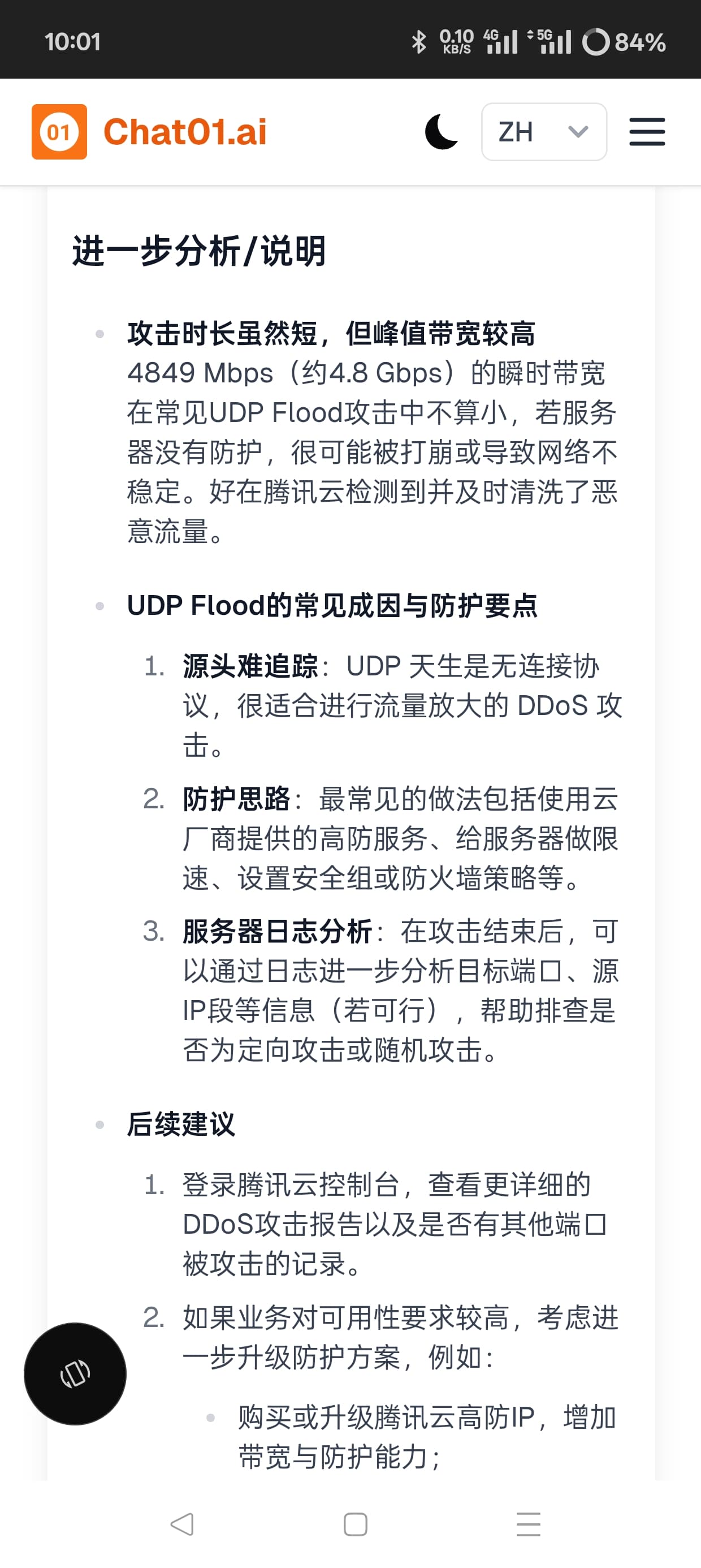Open the hamburger menu
This screenshot has height=1568, width=701.
647,131
